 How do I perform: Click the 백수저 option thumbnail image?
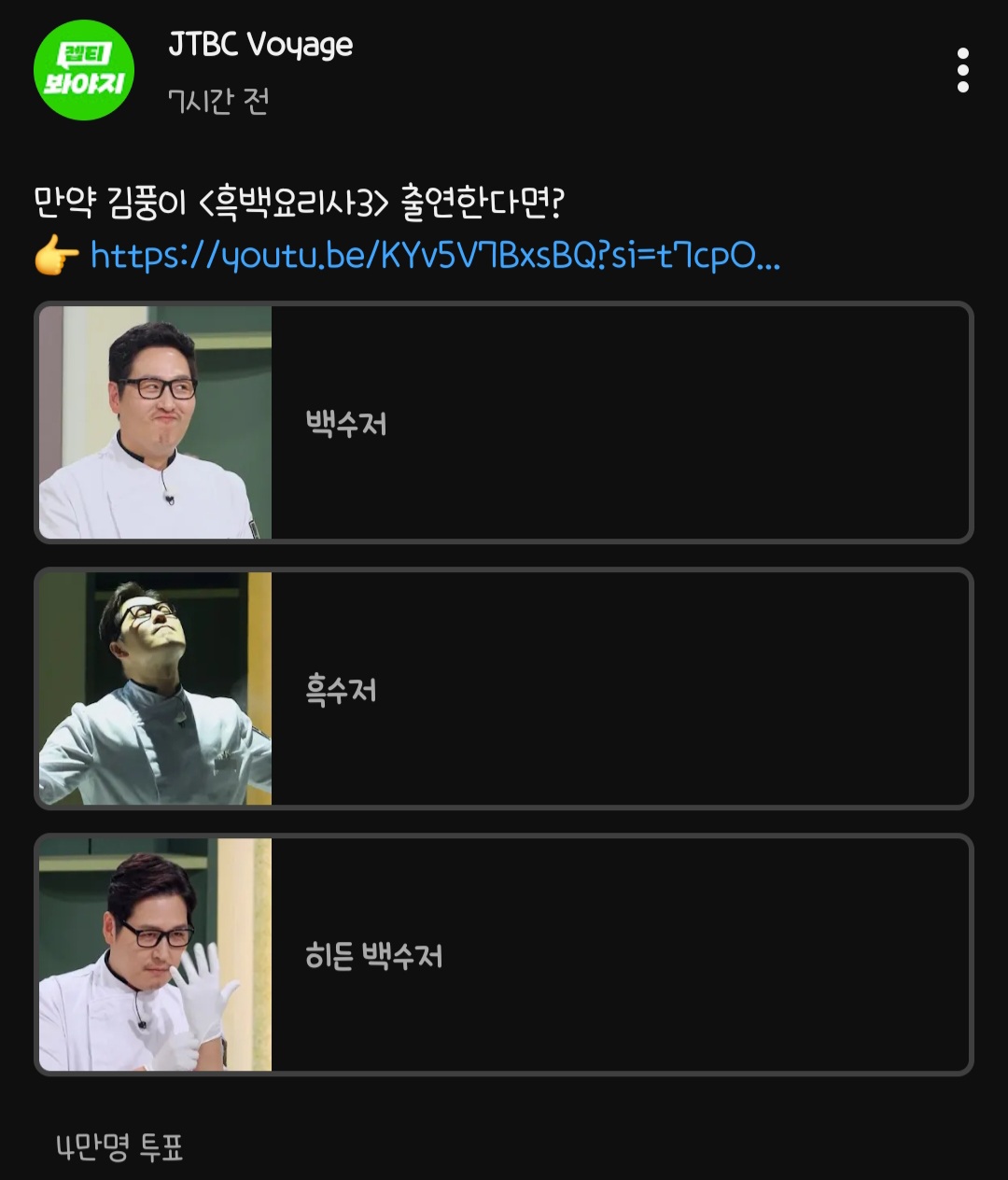pos(154,422)
